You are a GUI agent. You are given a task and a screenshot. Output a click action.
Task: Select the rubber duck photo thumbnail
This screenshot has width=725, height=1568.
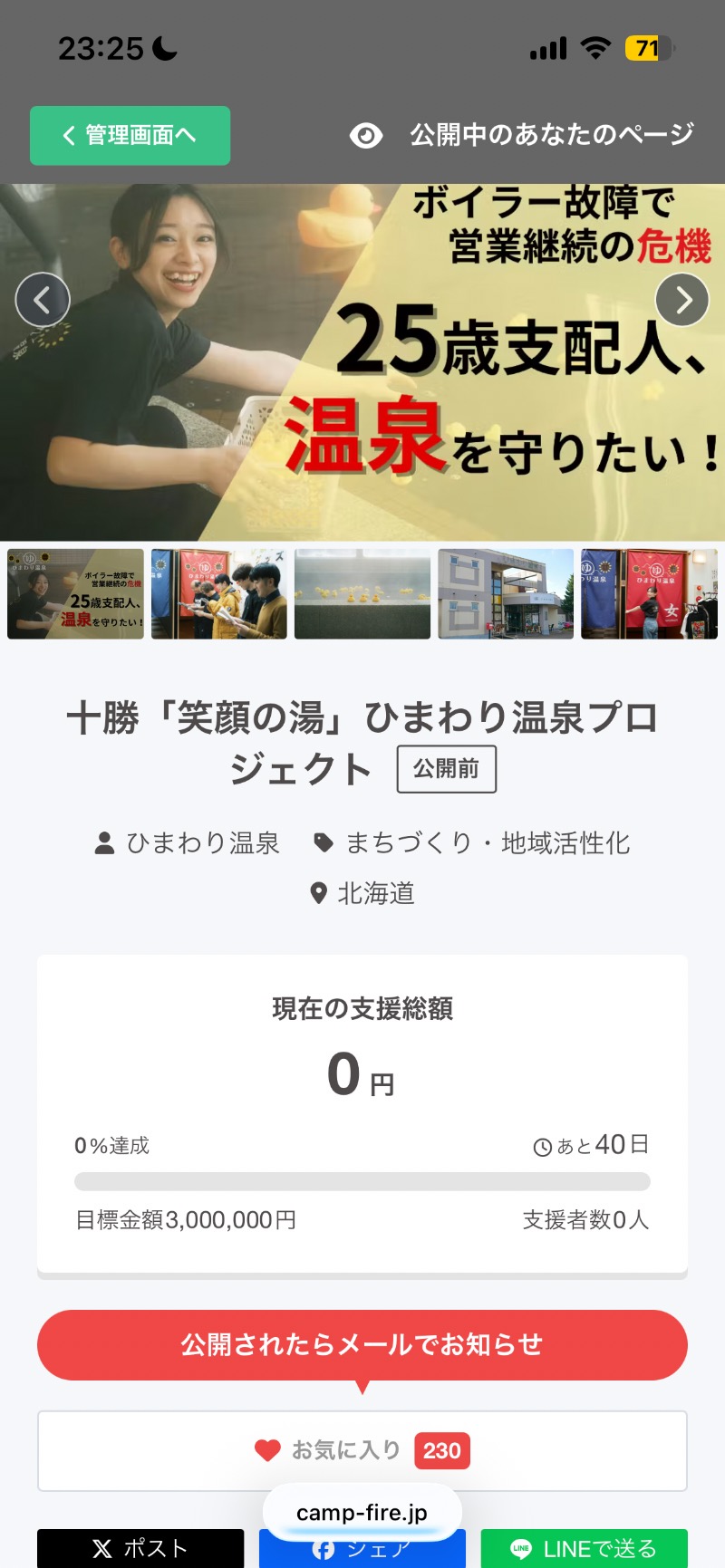[362, 594]
